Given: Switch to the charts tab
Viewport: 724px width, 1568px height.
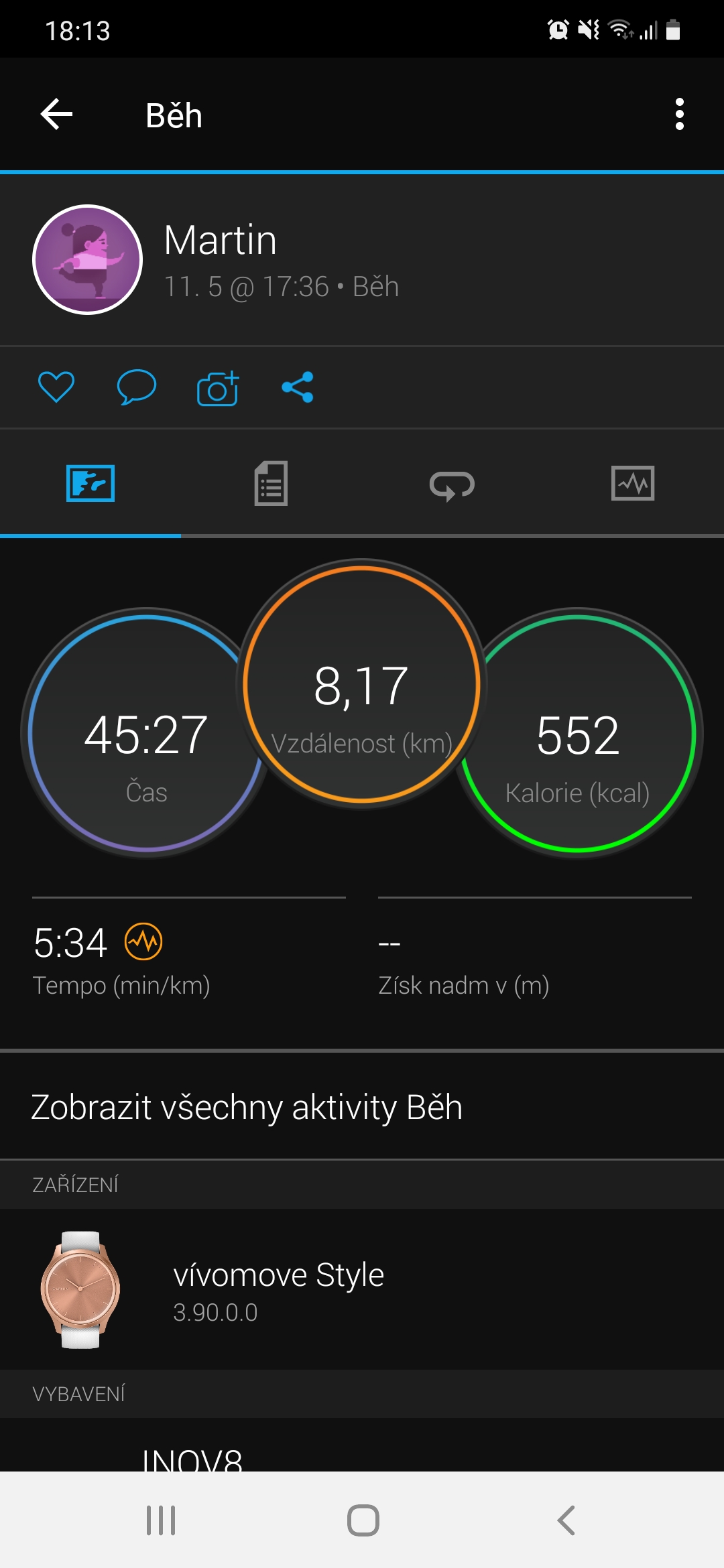Looking at the screenshot, I should click(633, 483).
